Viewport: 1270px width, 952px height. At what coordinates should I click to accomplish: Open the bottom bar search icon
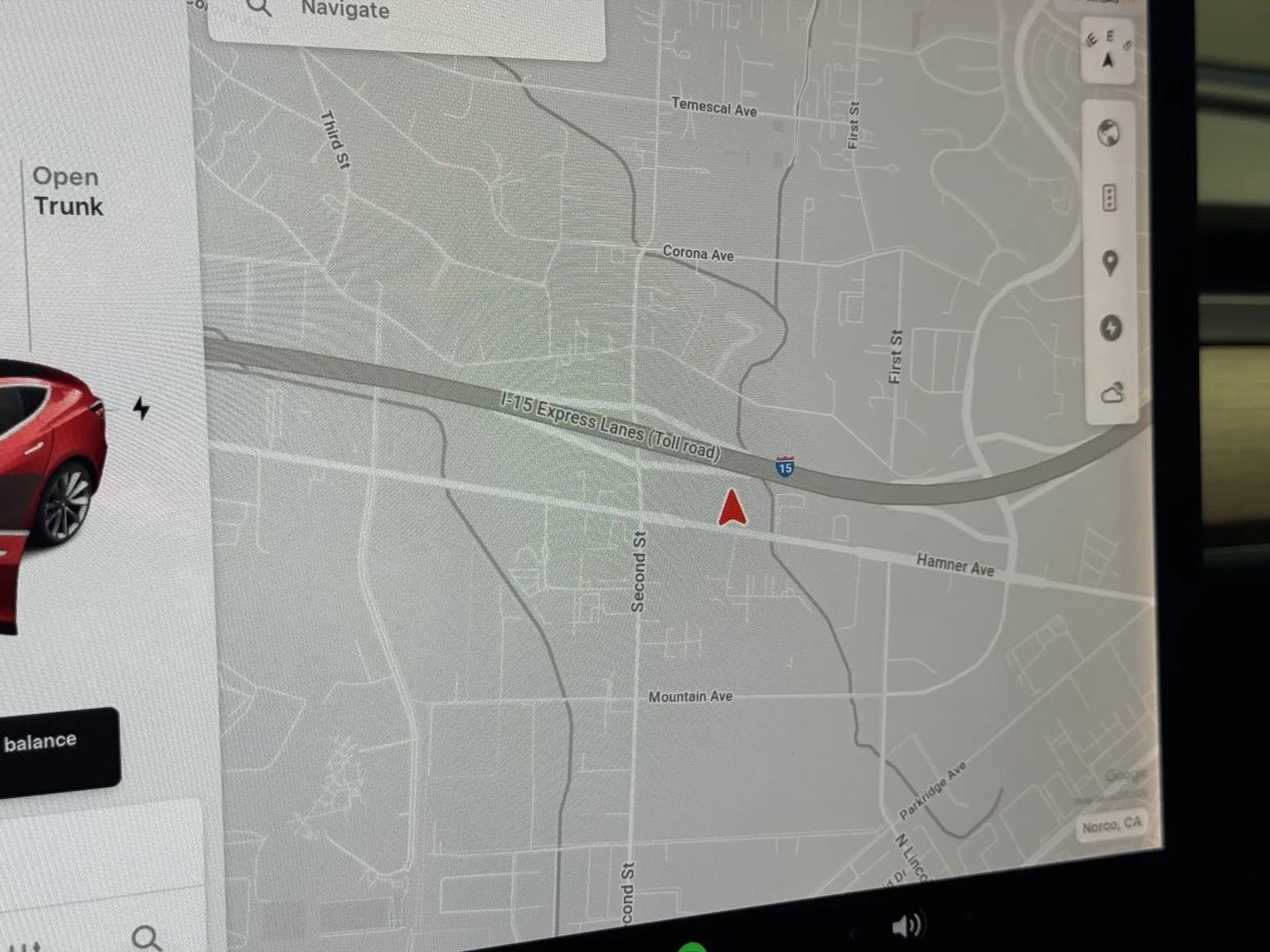pos(147,939)
